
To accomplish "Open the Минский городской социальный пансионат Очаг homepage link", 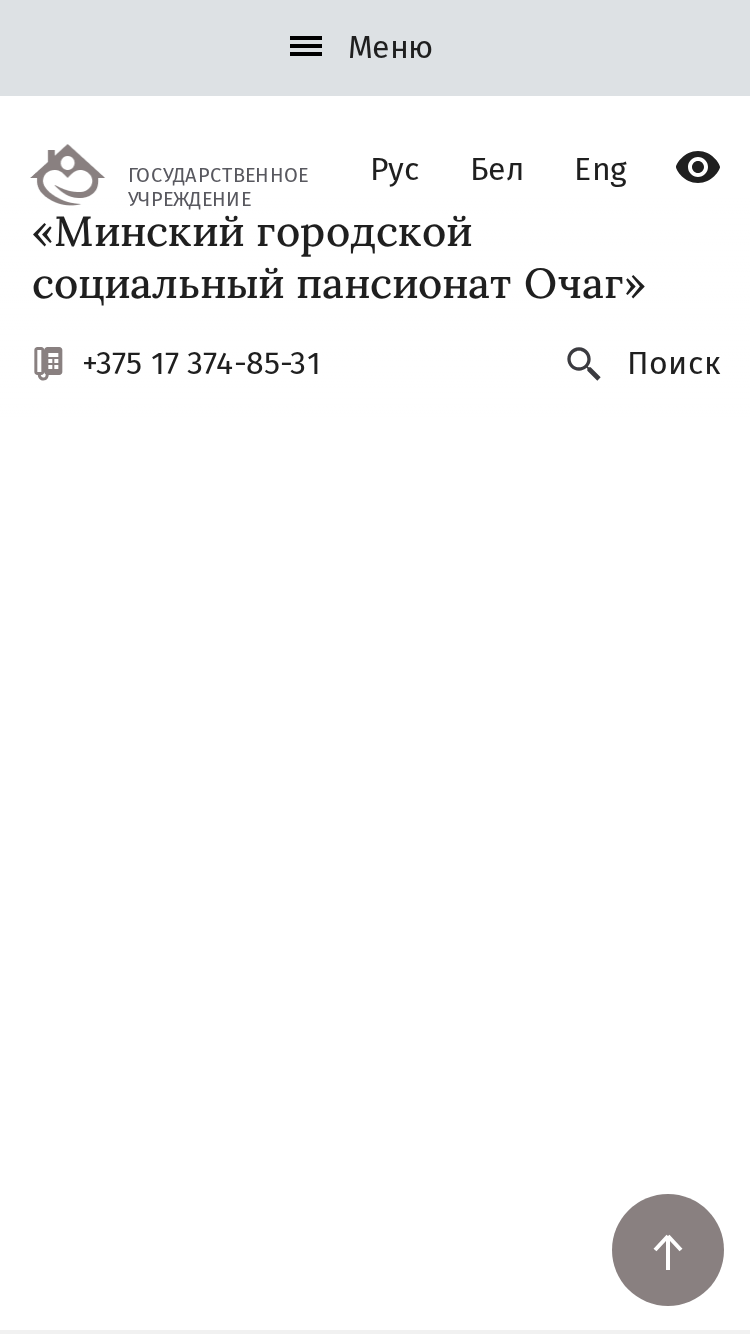I will click(x=339, y=227).
